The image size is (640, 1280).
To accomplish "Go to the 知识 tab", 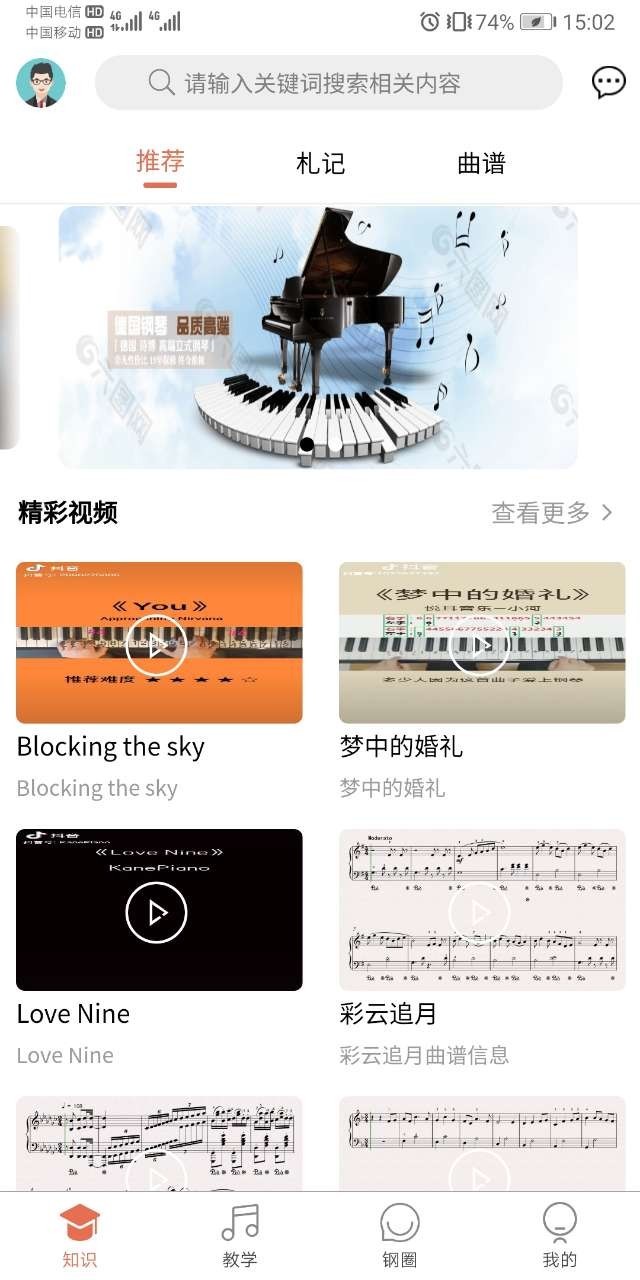I will [80, 1235].
